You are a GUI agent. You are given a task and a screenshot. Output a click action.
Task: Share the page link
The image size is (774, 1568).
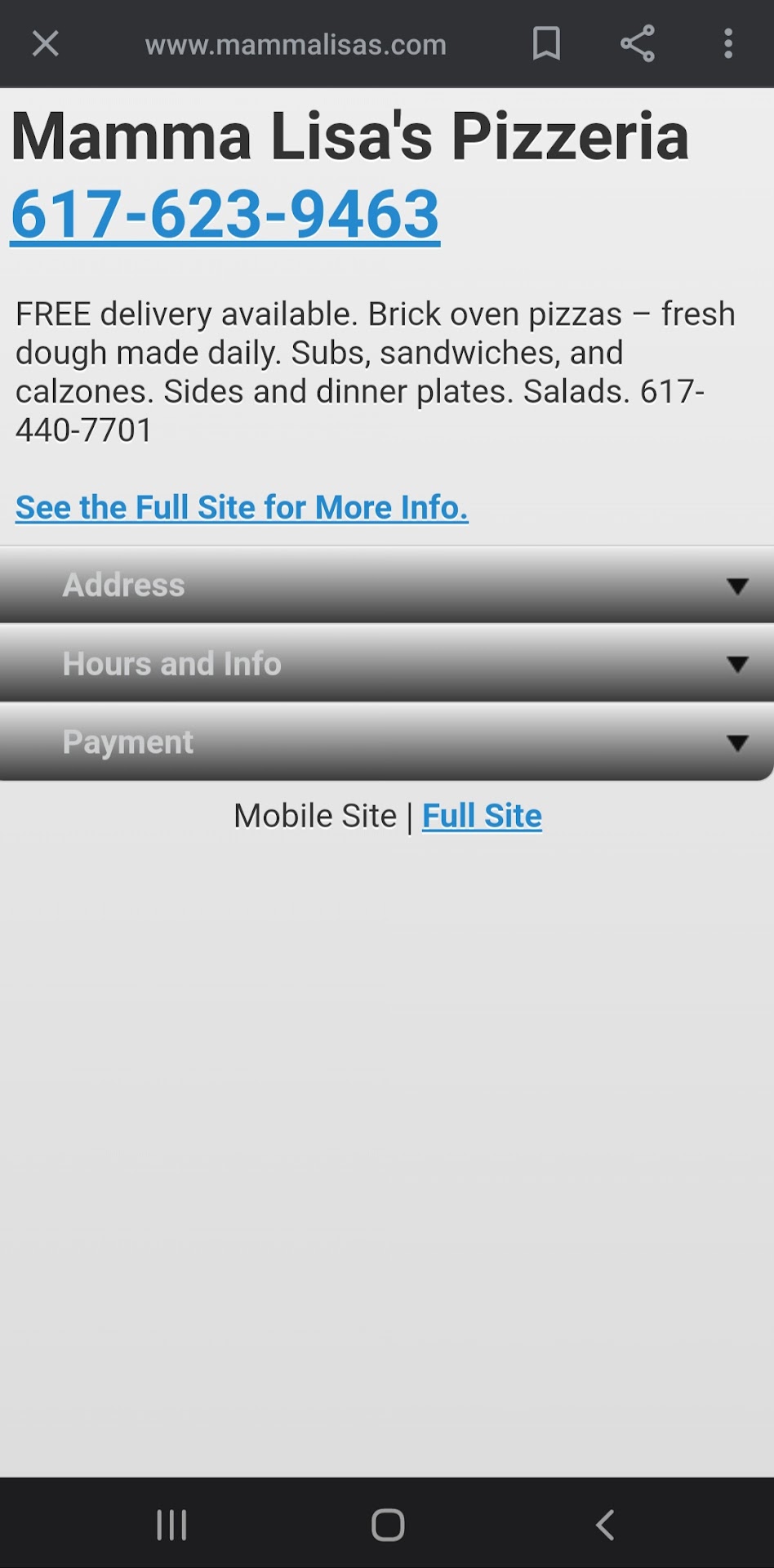638,44
